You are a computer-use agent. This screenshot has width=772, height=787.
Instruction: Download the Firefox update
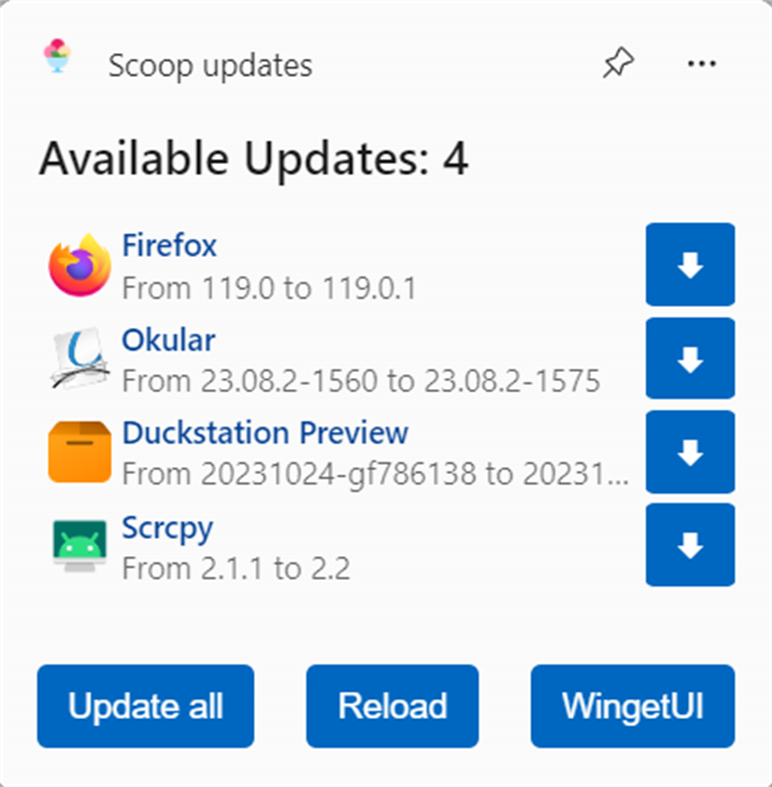(x=690, y=265)
